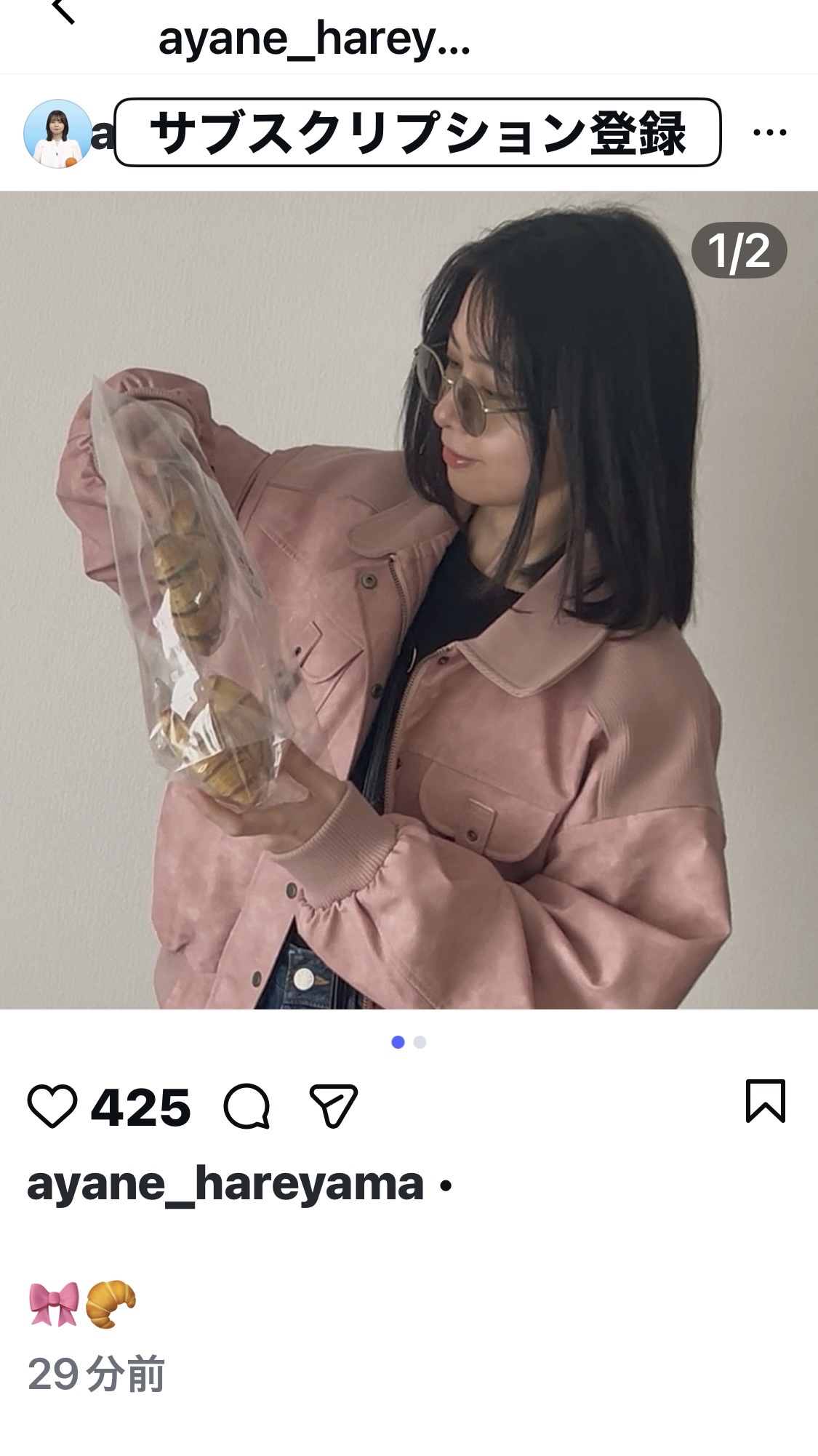Open the croissant photo post image

coord(409,600)
